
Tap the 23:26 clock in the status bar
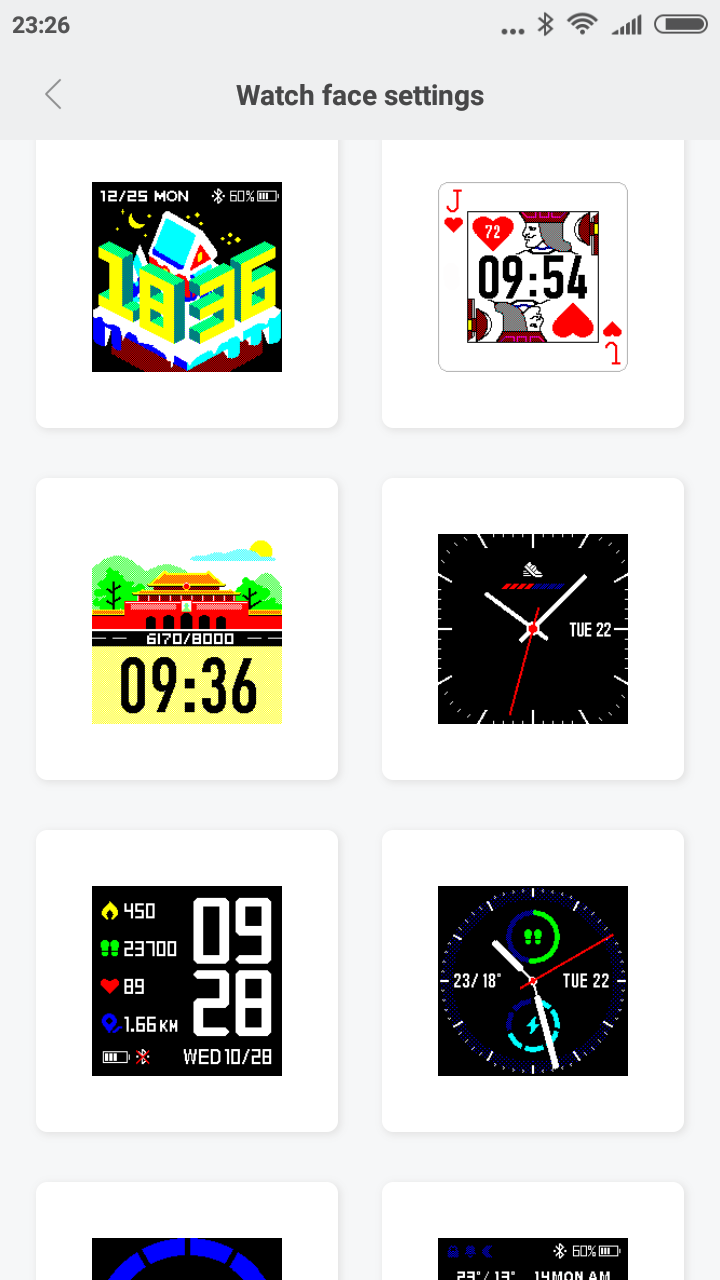42,24
